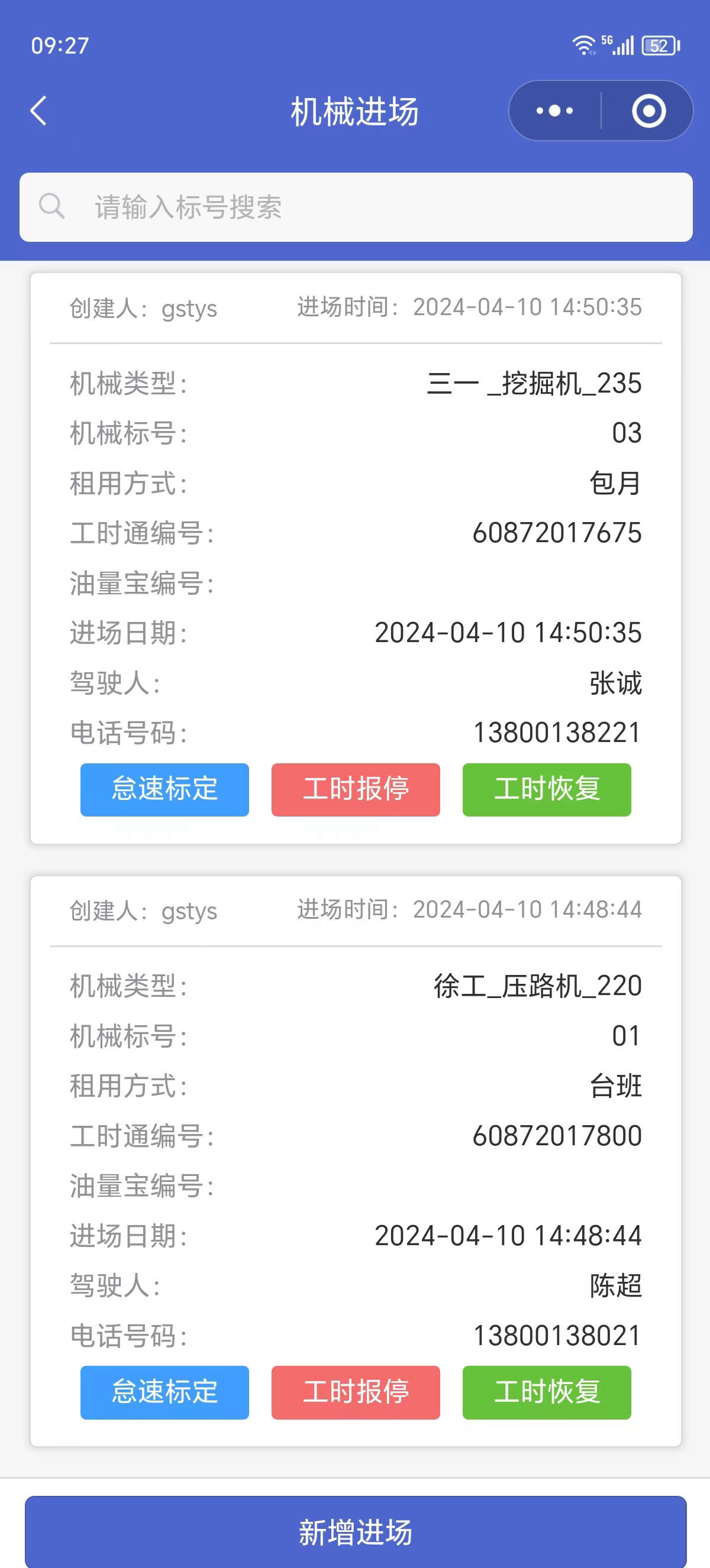The image size is (710, 1568).
Task: Open the mini program more-options menu
Action: [554, 111]
